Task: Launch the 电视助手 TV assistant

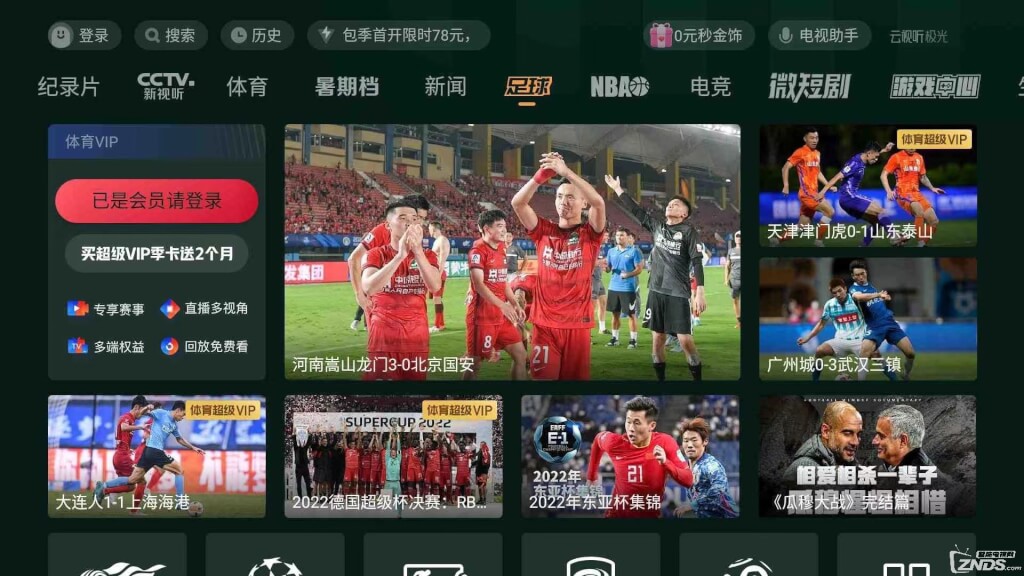Action: coord(819,35)
